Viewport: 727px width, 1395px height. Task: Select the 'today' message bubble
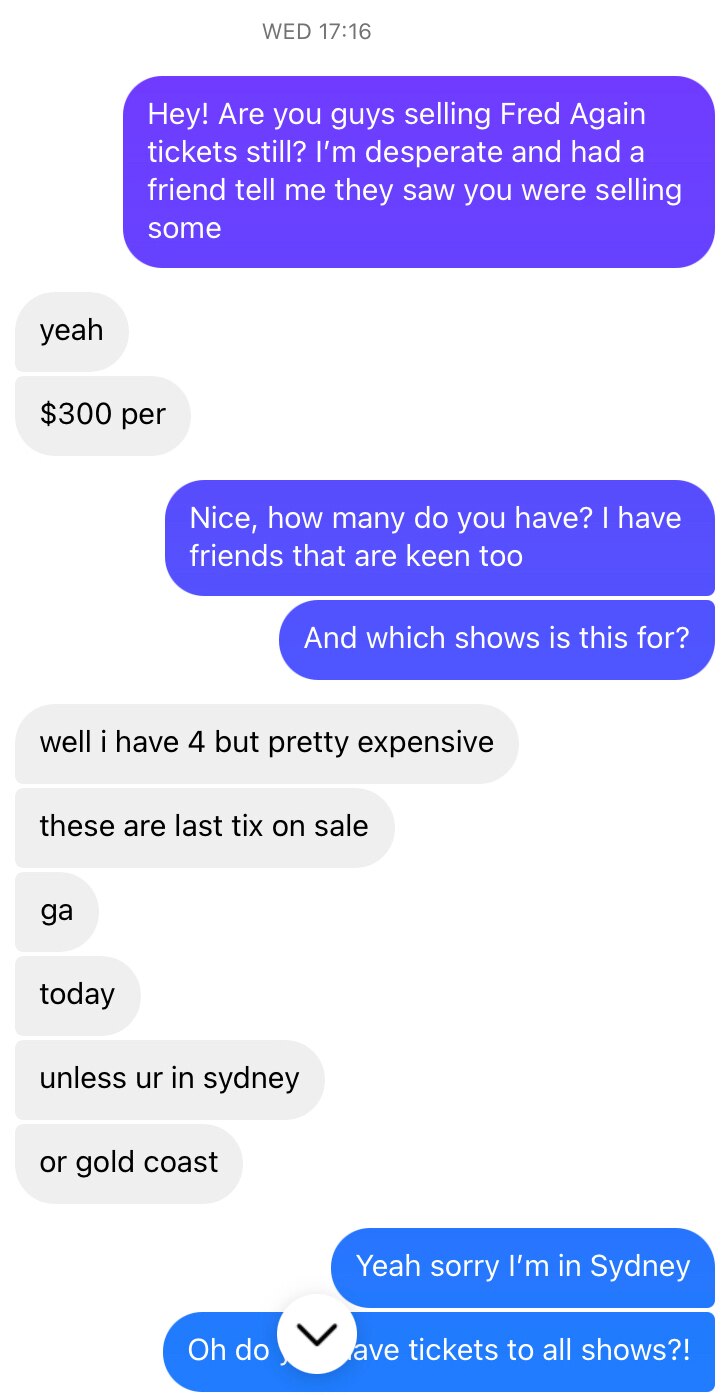pos(78,994)
